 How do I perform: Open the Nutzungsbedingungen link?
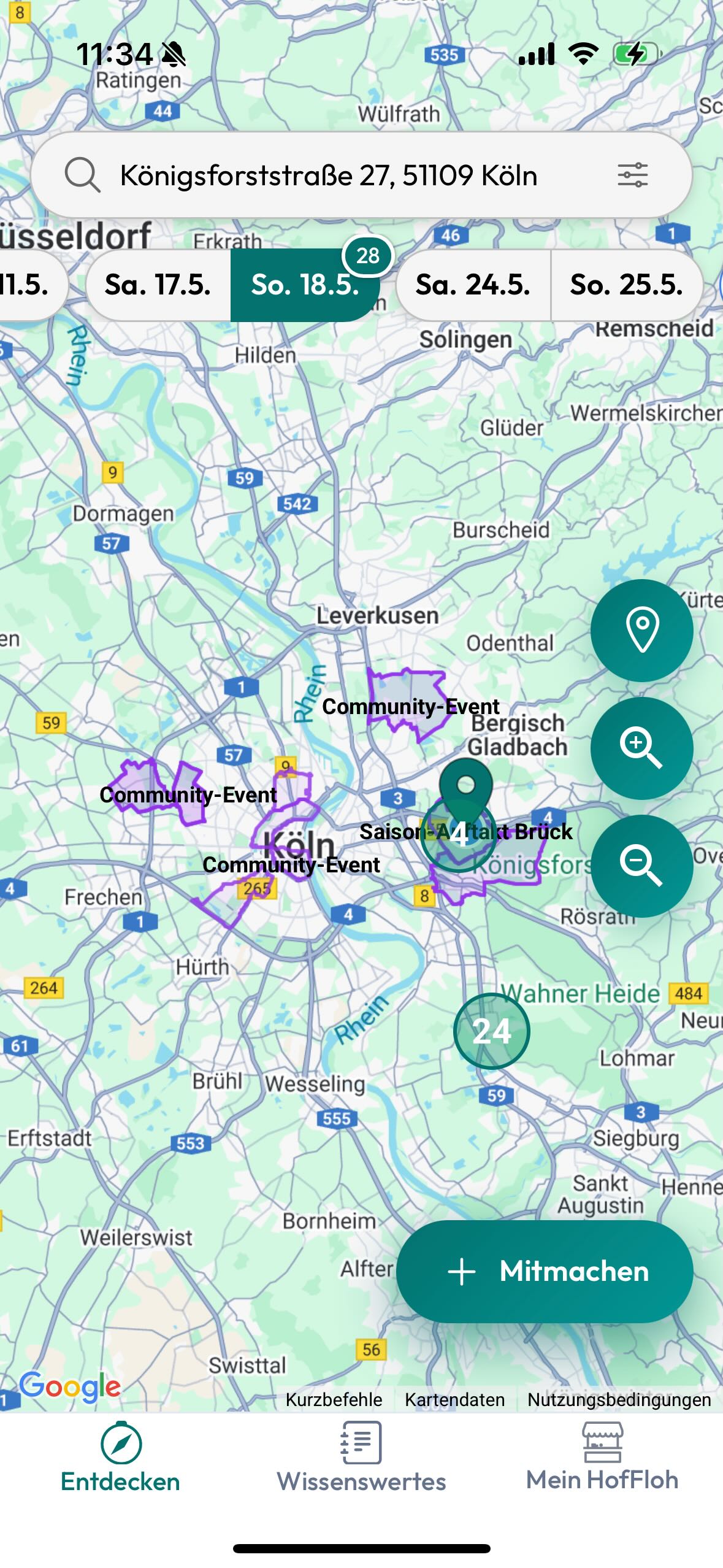pos(619,1399)
